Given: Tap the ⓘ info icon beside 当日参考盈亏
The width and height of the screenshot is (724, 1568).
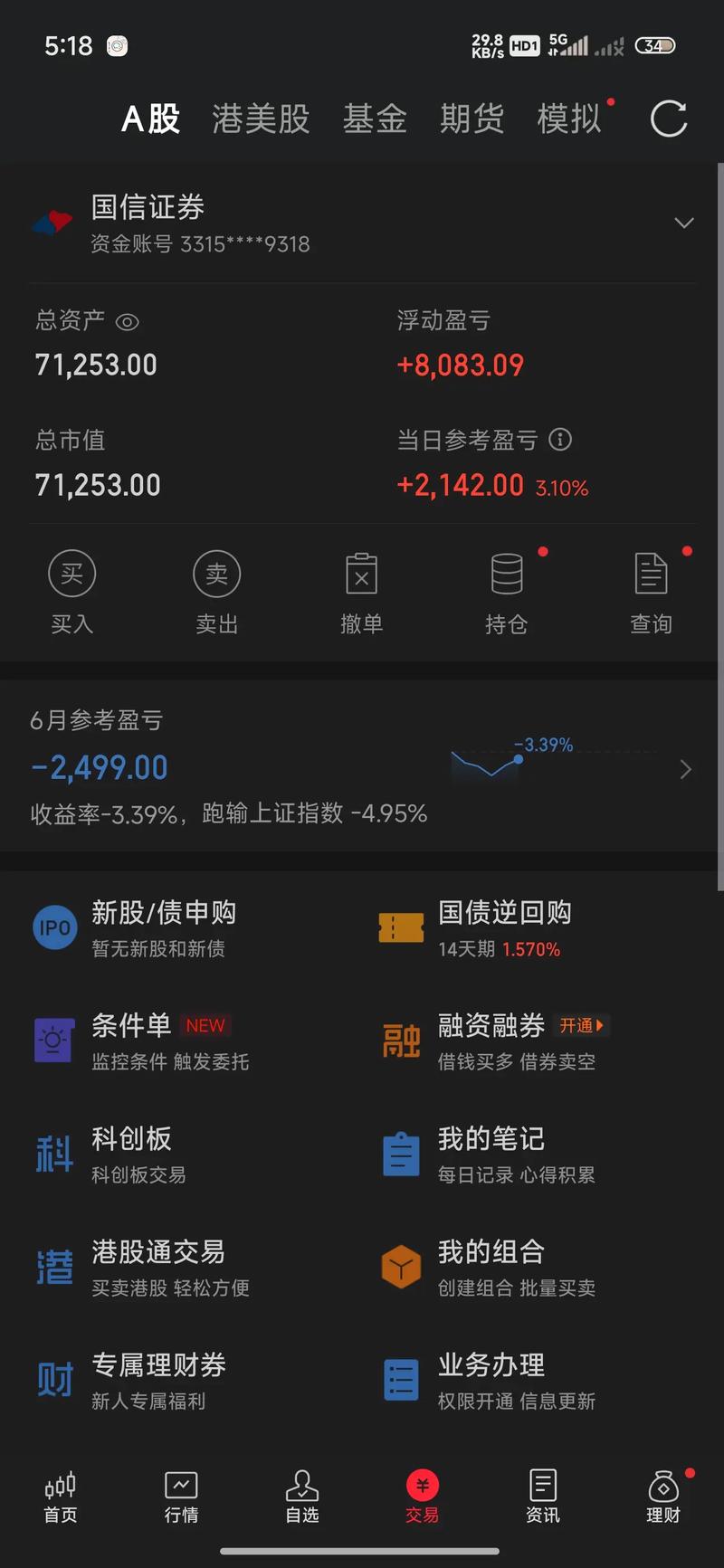Looking at the screenshot, I should (x=560, y=441).
